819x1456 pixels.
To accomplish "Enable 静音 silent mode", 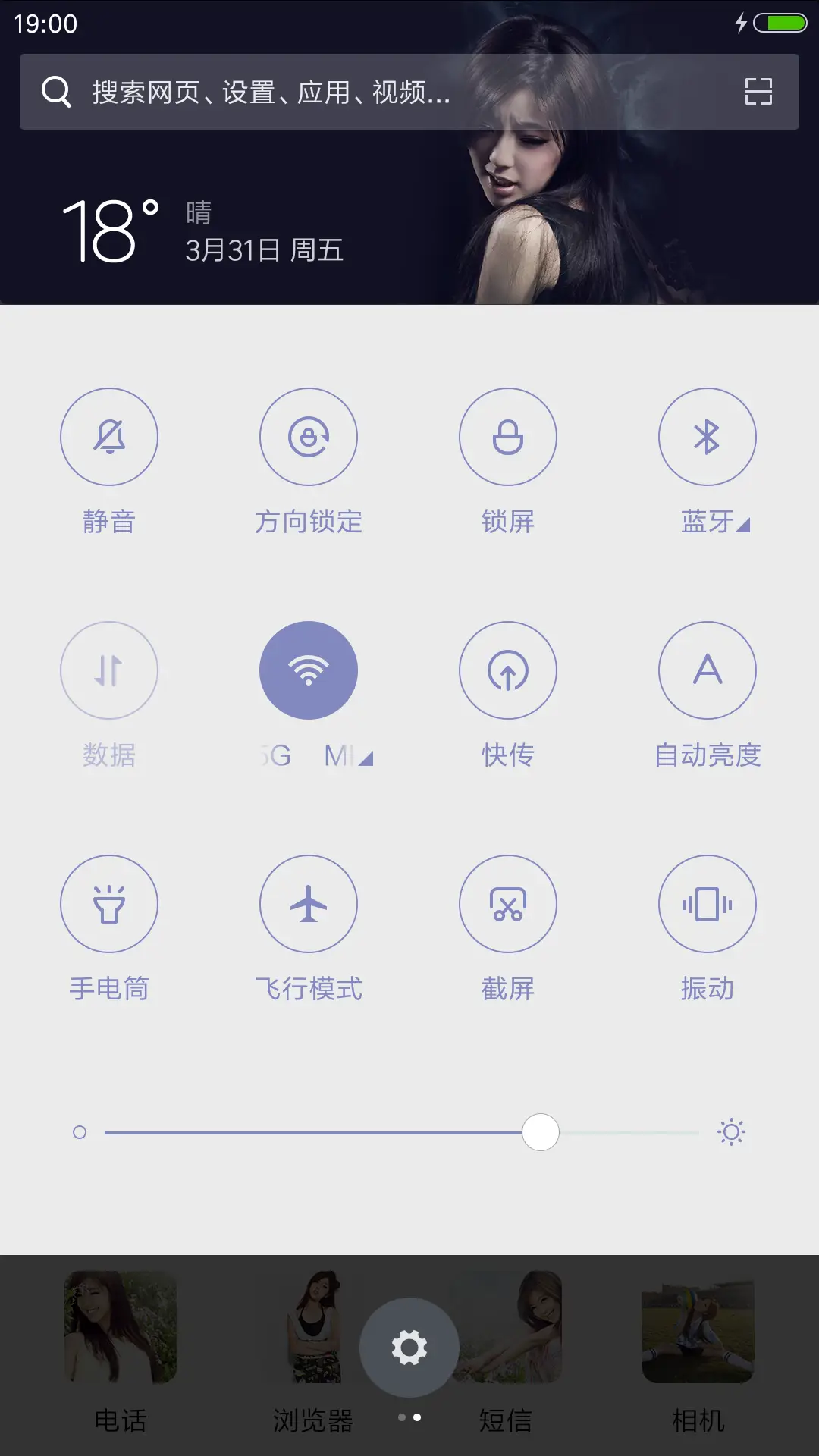I will click(109, 437).
